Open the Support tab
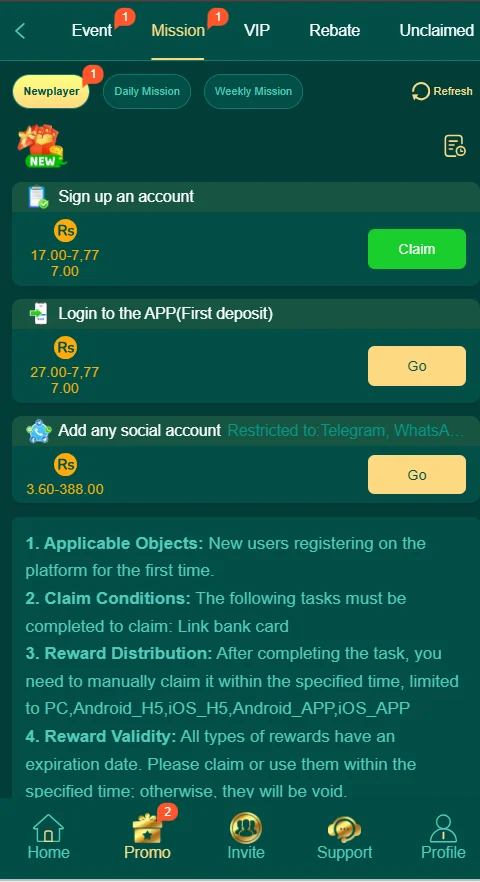This screenshot has height=882, width=480. (x=344, y=837)
